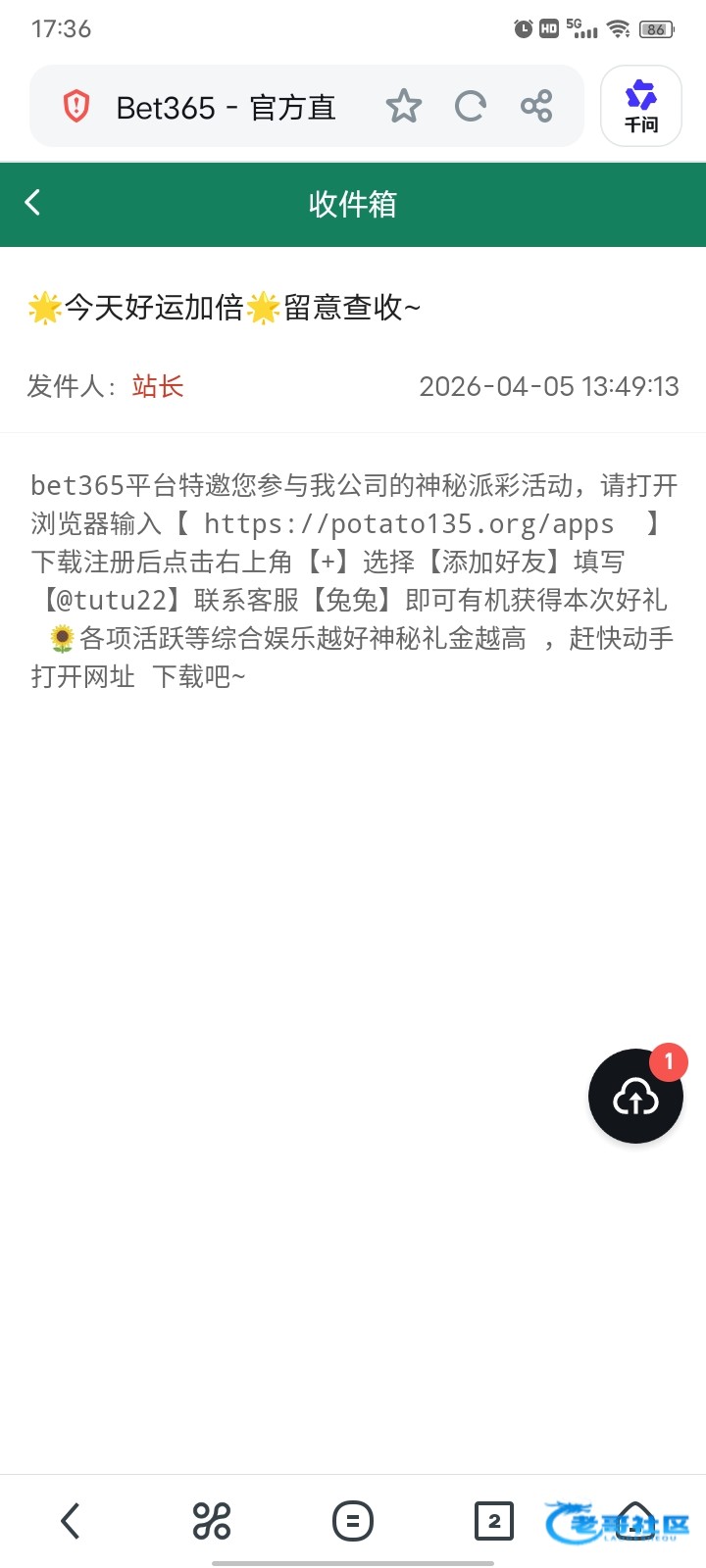Go to the browser home page
Viewport: 706px width, 1568px height.
[x=635, y=1519]
